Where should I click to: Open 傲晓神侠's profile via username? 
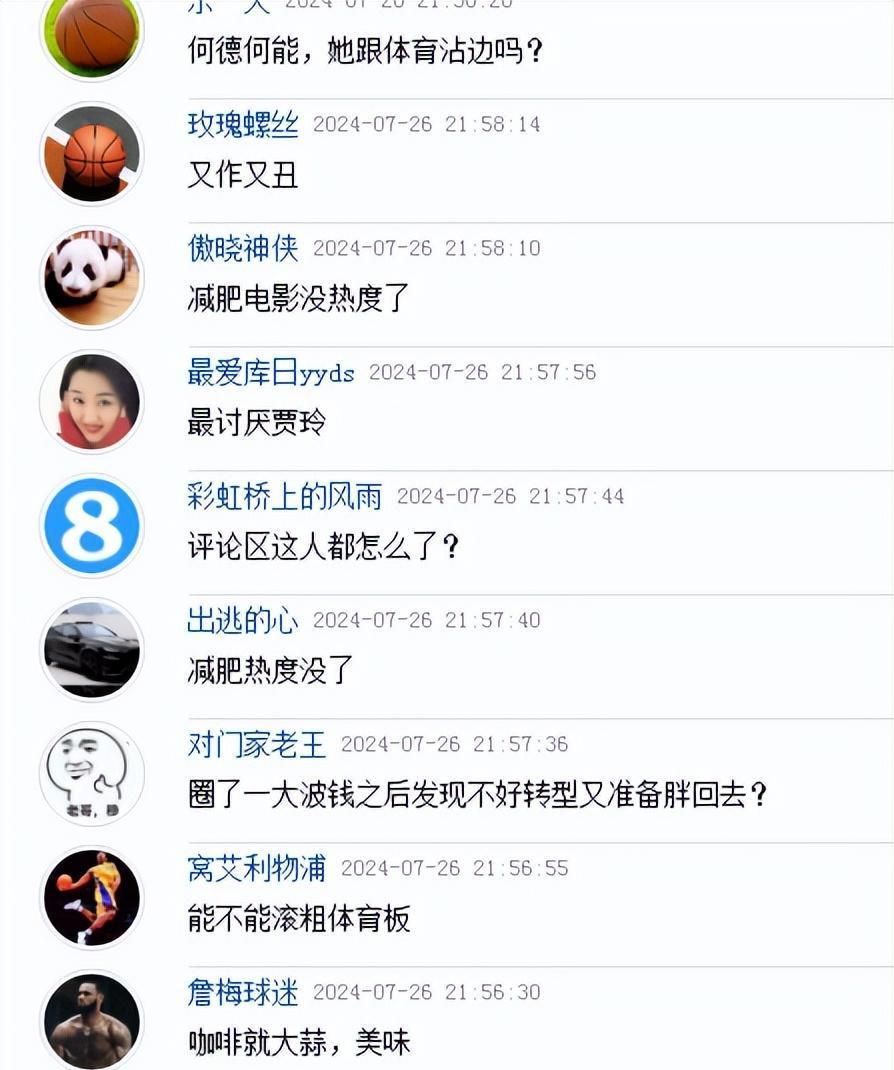tap(243, 248)
